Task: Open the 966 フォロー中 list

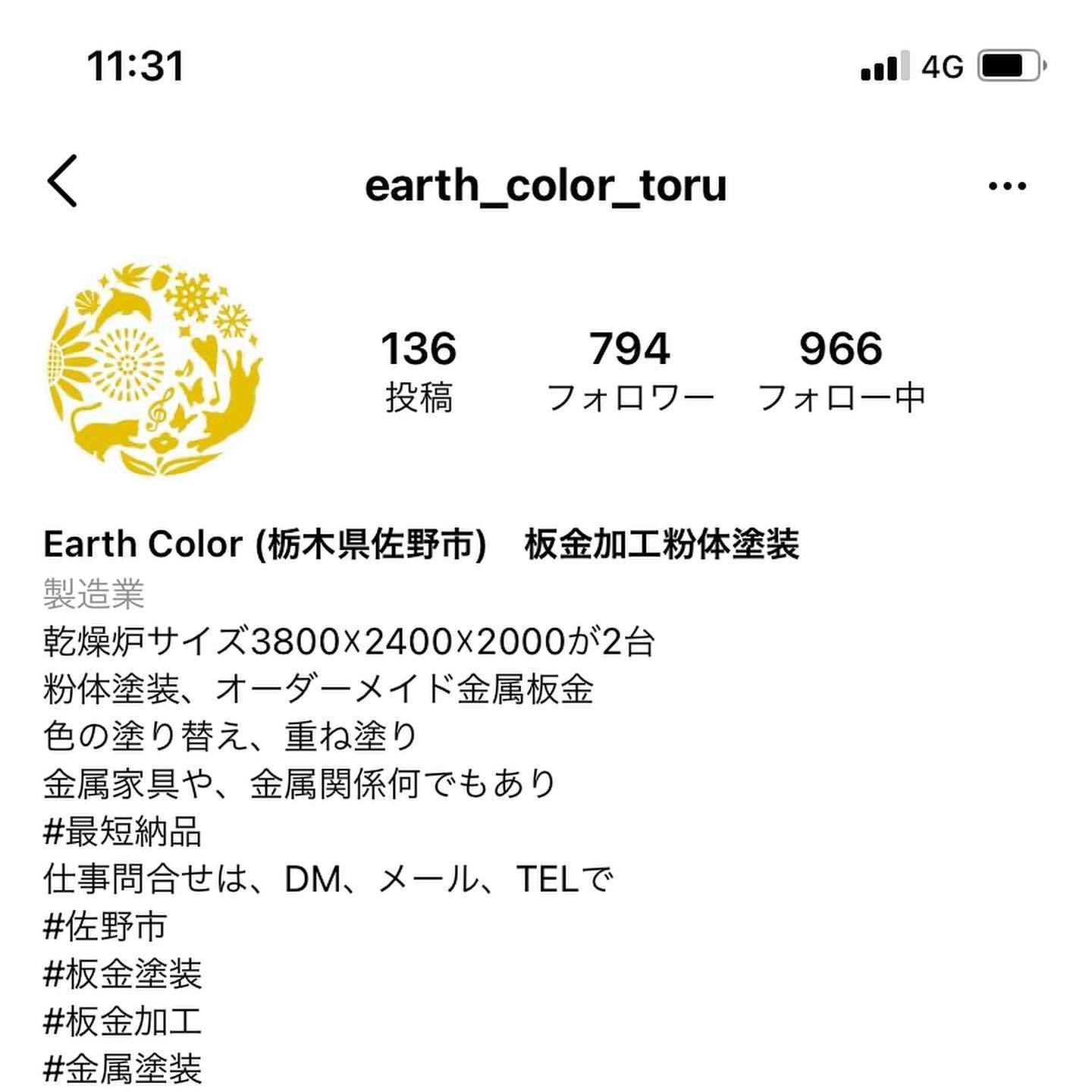Action: coord(841,371)
